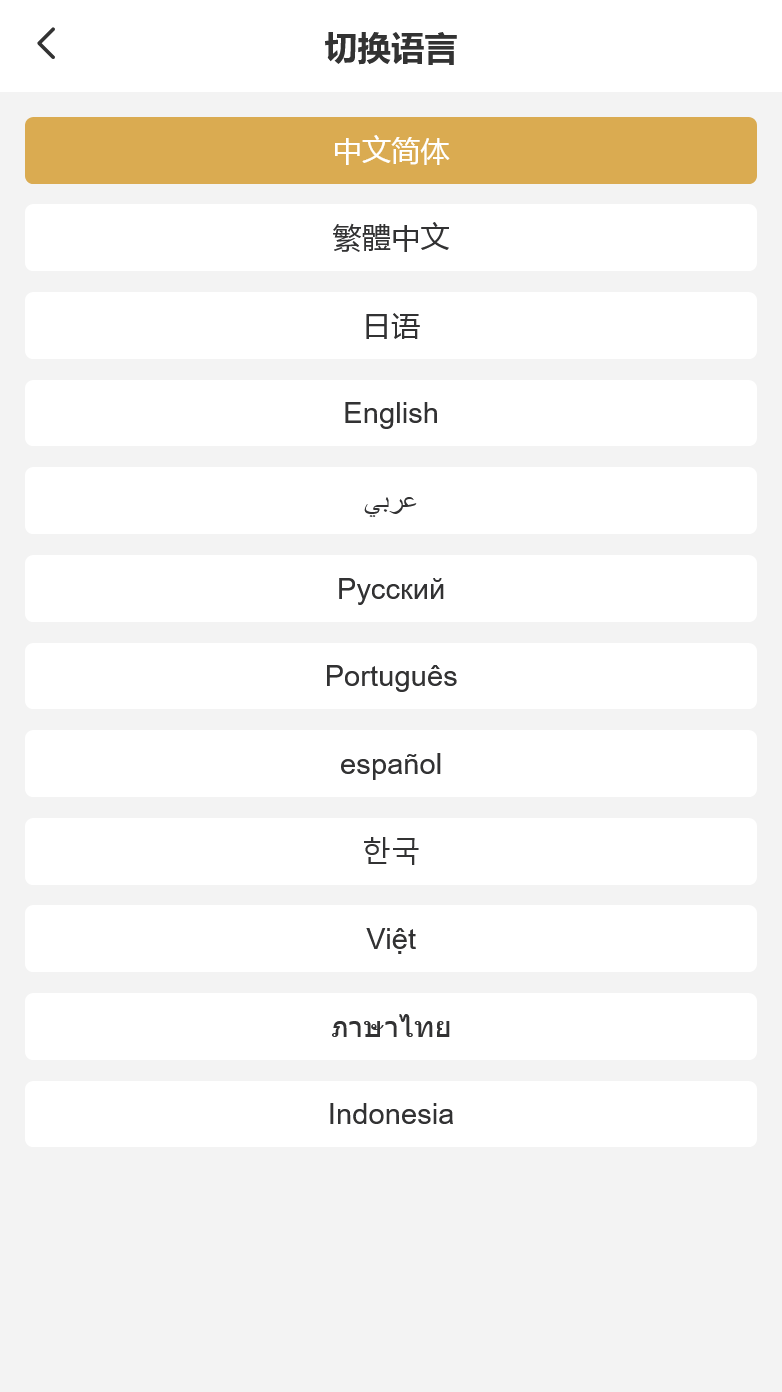This screenshot has width=782, height=1392.
Task: Select 繁體中文 as language
Action: coord(391,238)
